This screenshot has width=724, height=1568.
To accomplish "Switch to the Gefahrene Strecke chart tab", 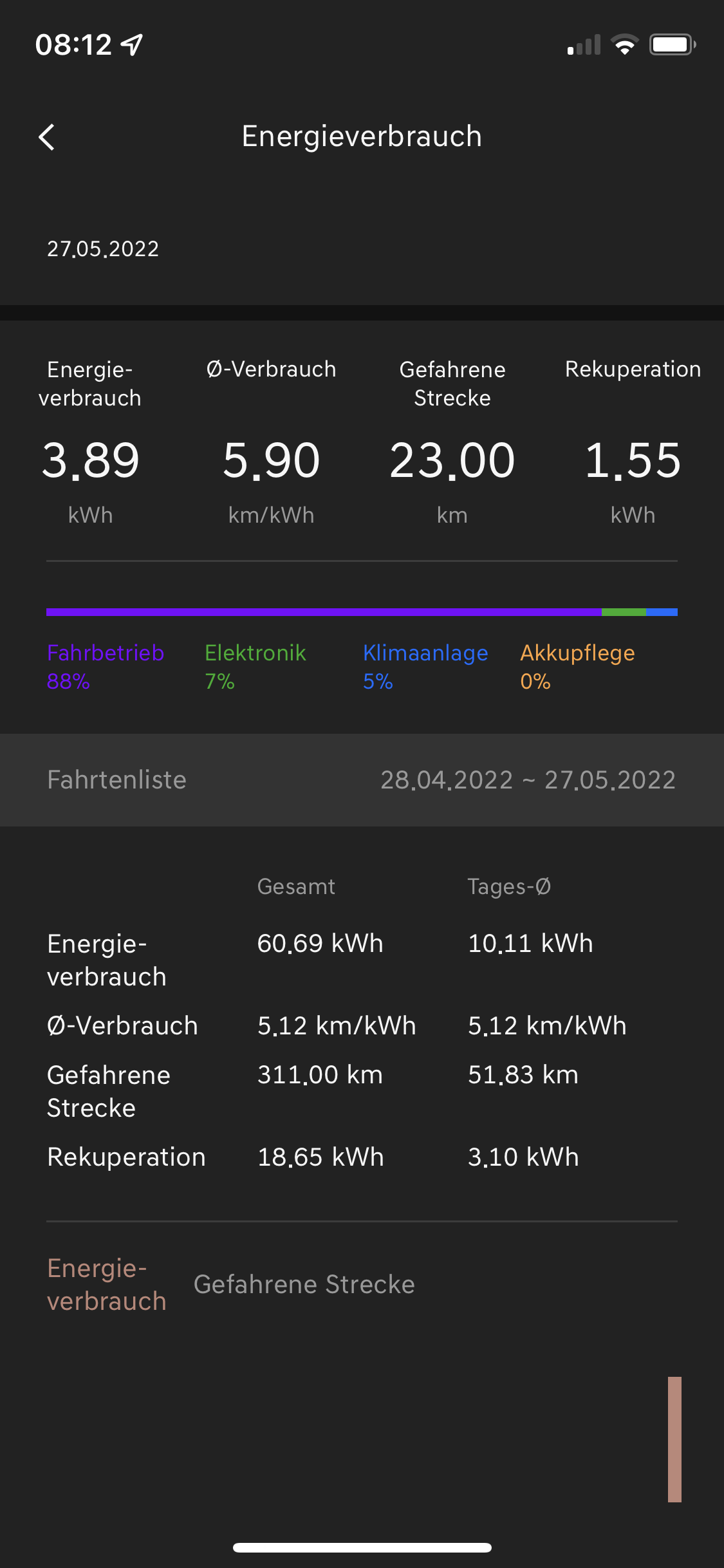I will click(304, 1285).
